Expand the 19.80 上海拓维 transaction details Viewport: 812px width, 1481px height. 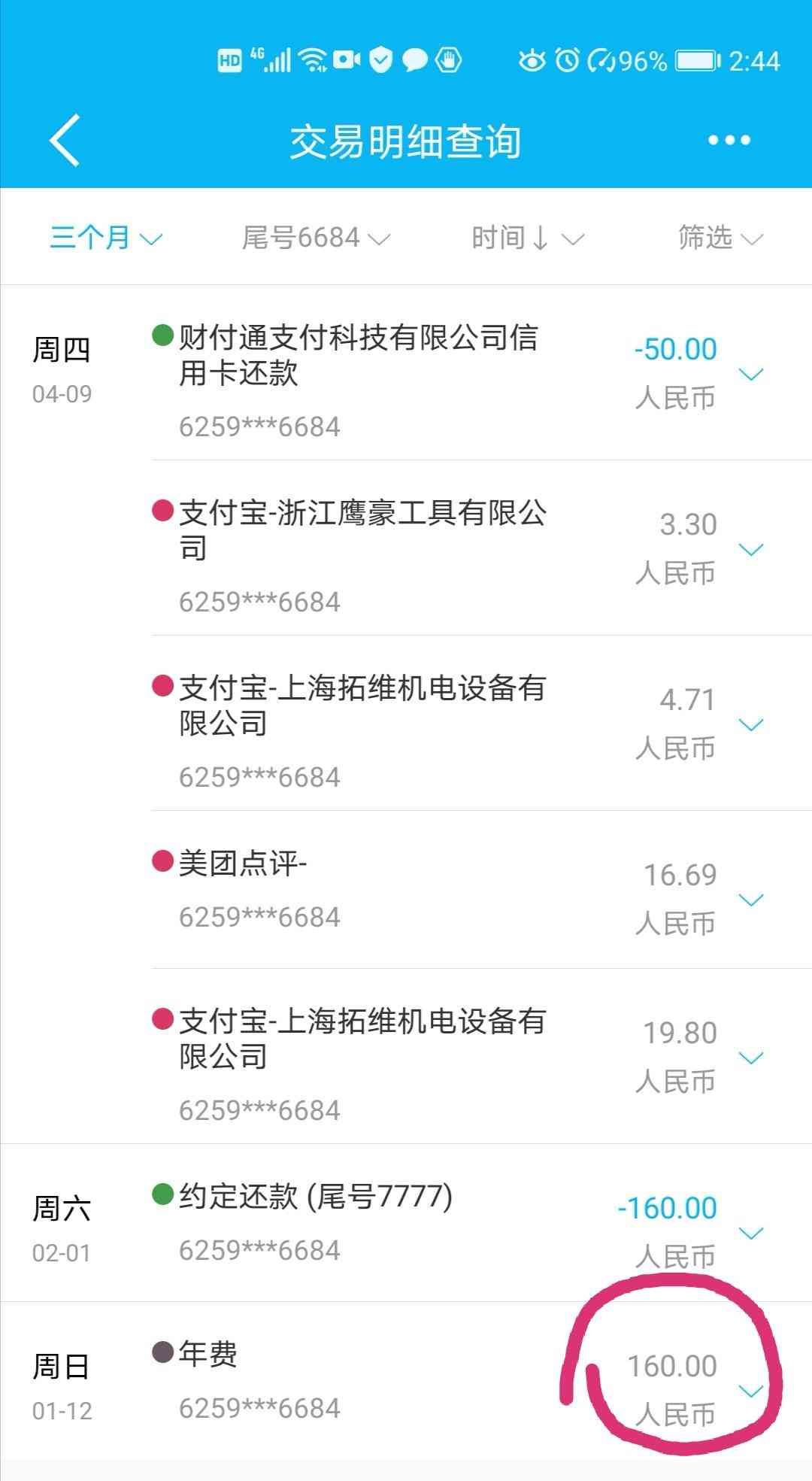tap(750, 1058)
